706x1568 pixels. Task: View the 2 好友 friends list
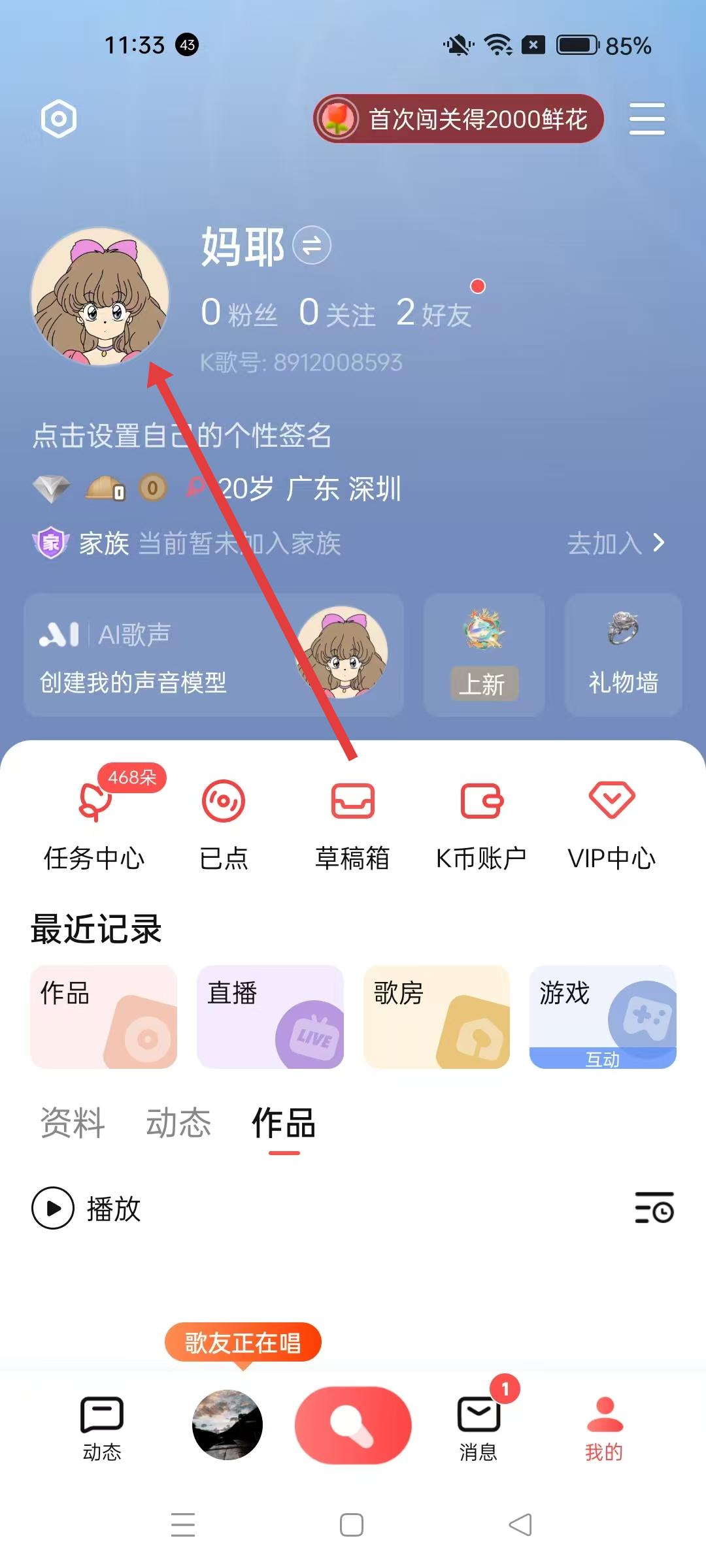pyautogui.click(x=433, y=314)
